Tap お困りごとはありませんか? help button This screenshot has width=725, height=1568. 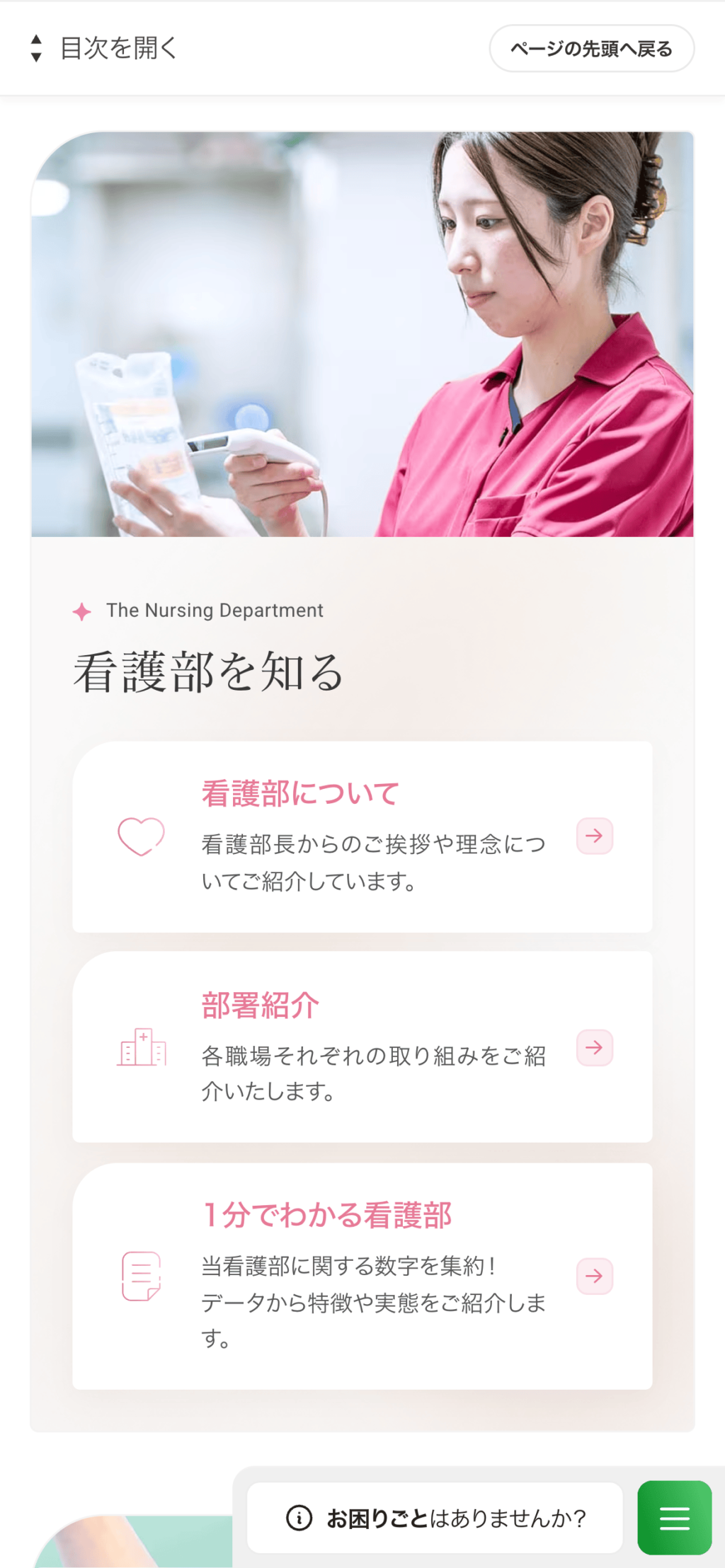pyautogui.click(x=435, y=1518)
